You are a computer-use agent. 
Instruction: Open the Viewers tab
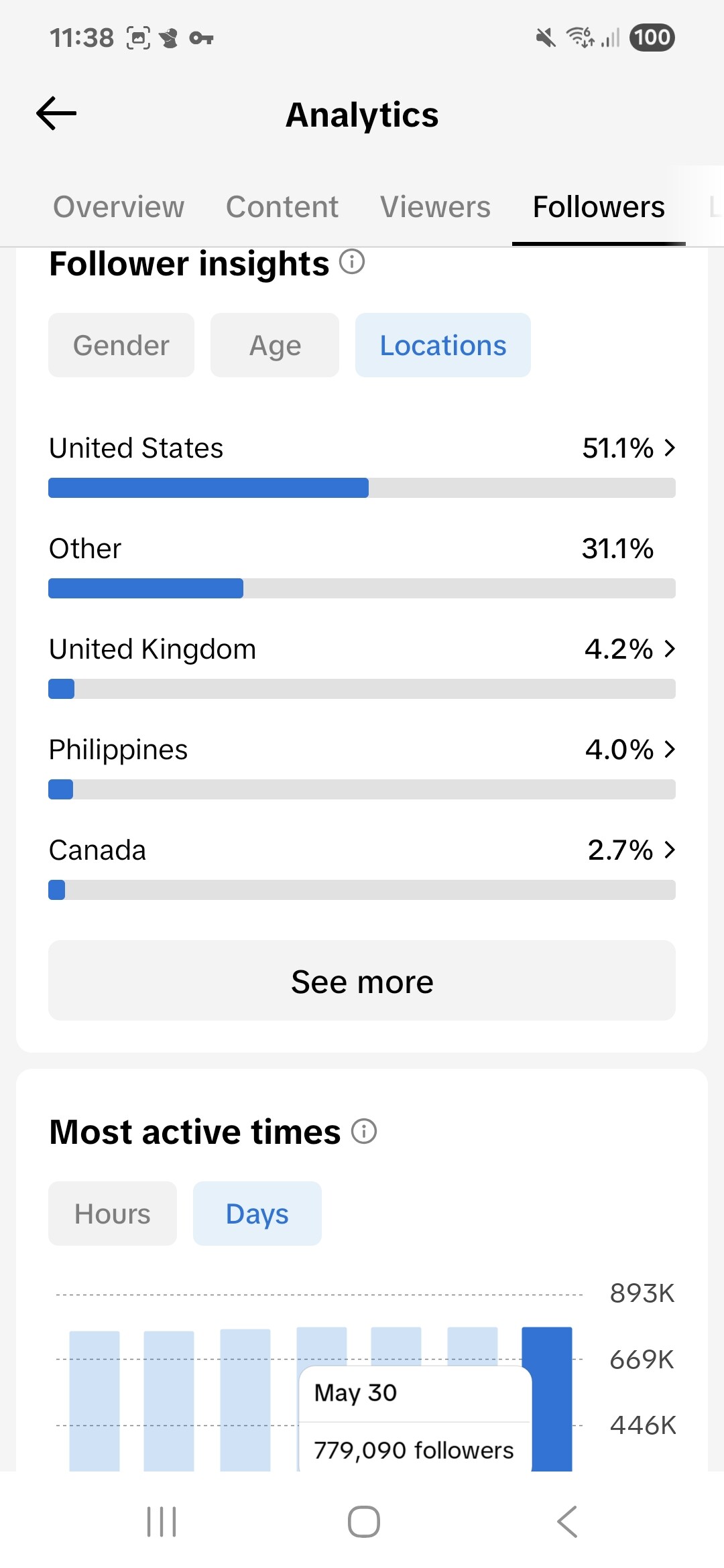[x=436, y=207]
